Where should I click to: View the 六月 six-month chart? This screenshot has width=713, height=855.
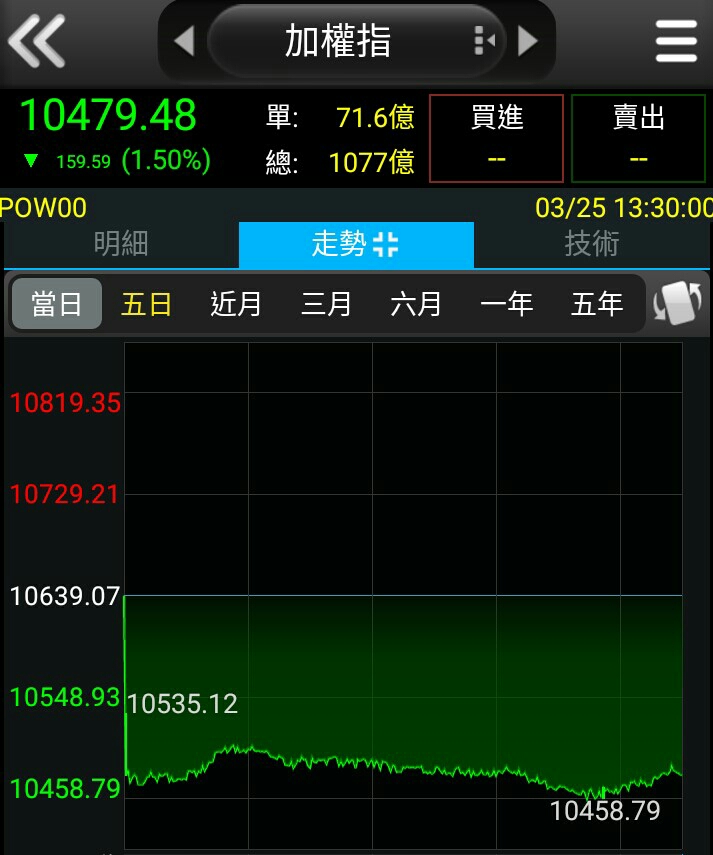416,304
